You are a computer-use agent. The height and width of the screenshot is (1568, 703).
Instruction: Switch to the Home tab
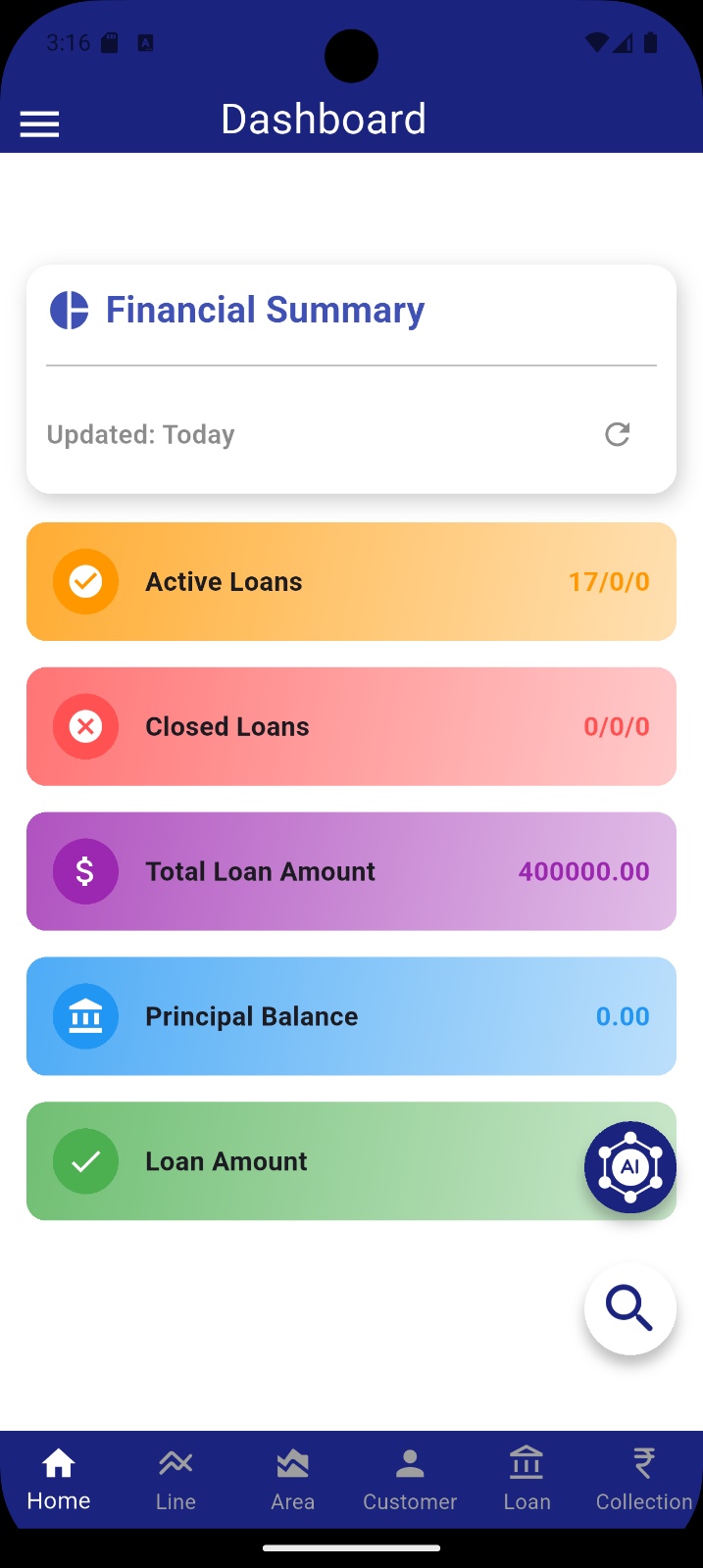pos(59,1479)
